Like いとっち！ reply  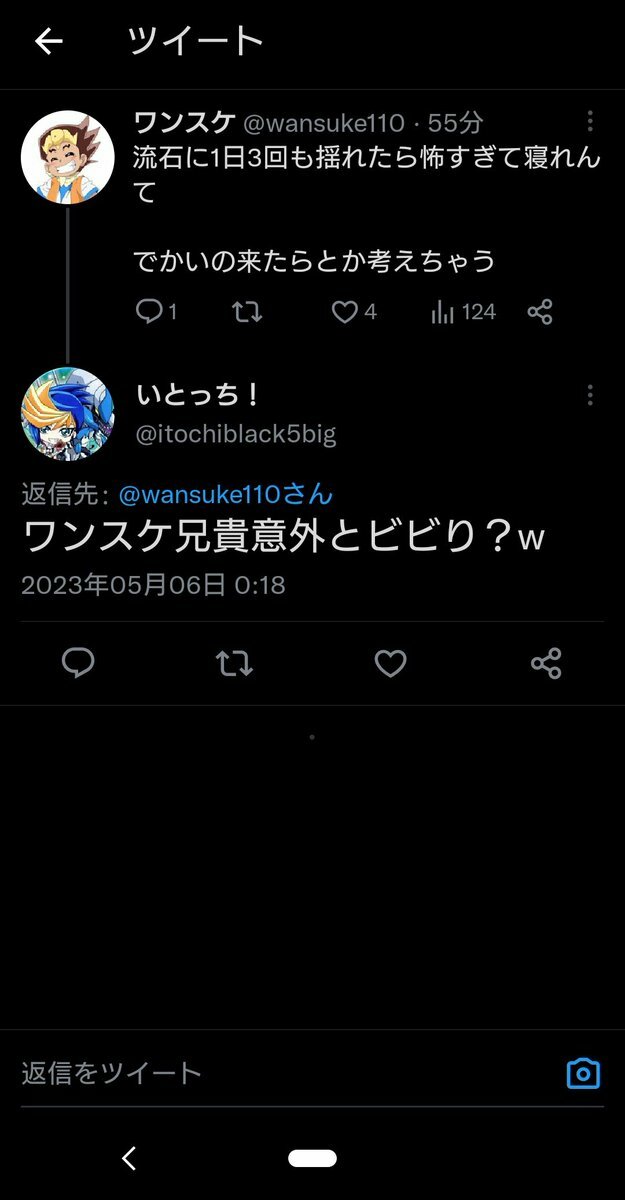[390, 663]
